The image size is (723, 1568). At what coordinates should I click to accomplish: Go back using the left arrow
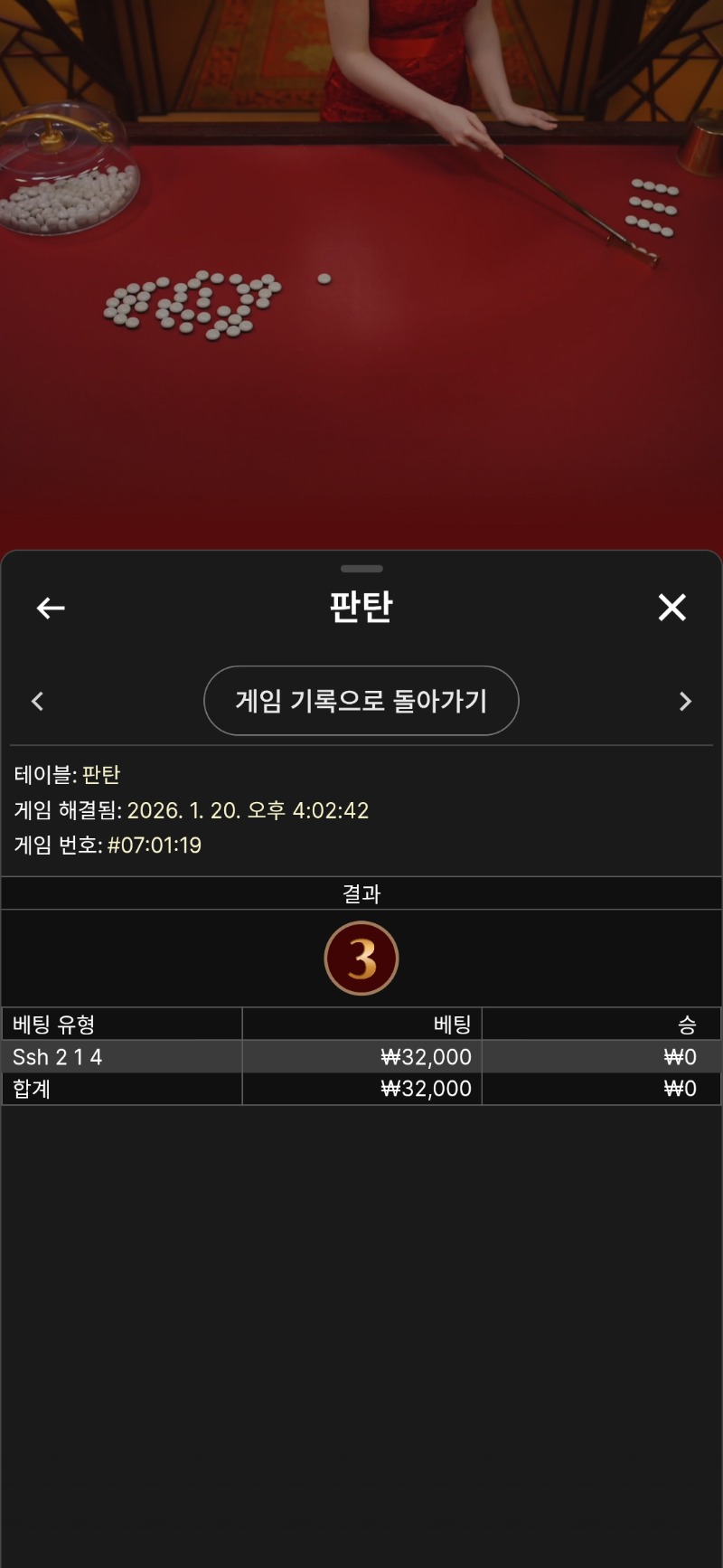[x=51, y=608]
